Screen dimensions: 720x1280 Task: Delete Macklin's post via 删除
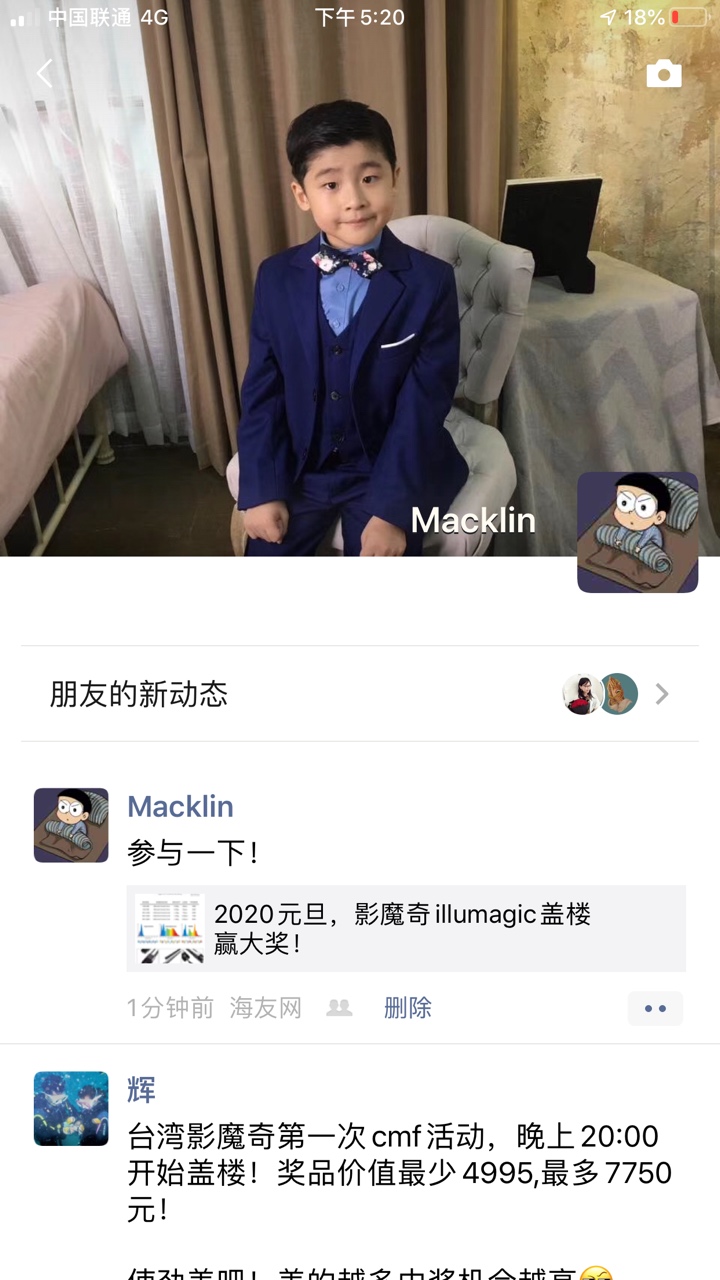coord(407,1008)
